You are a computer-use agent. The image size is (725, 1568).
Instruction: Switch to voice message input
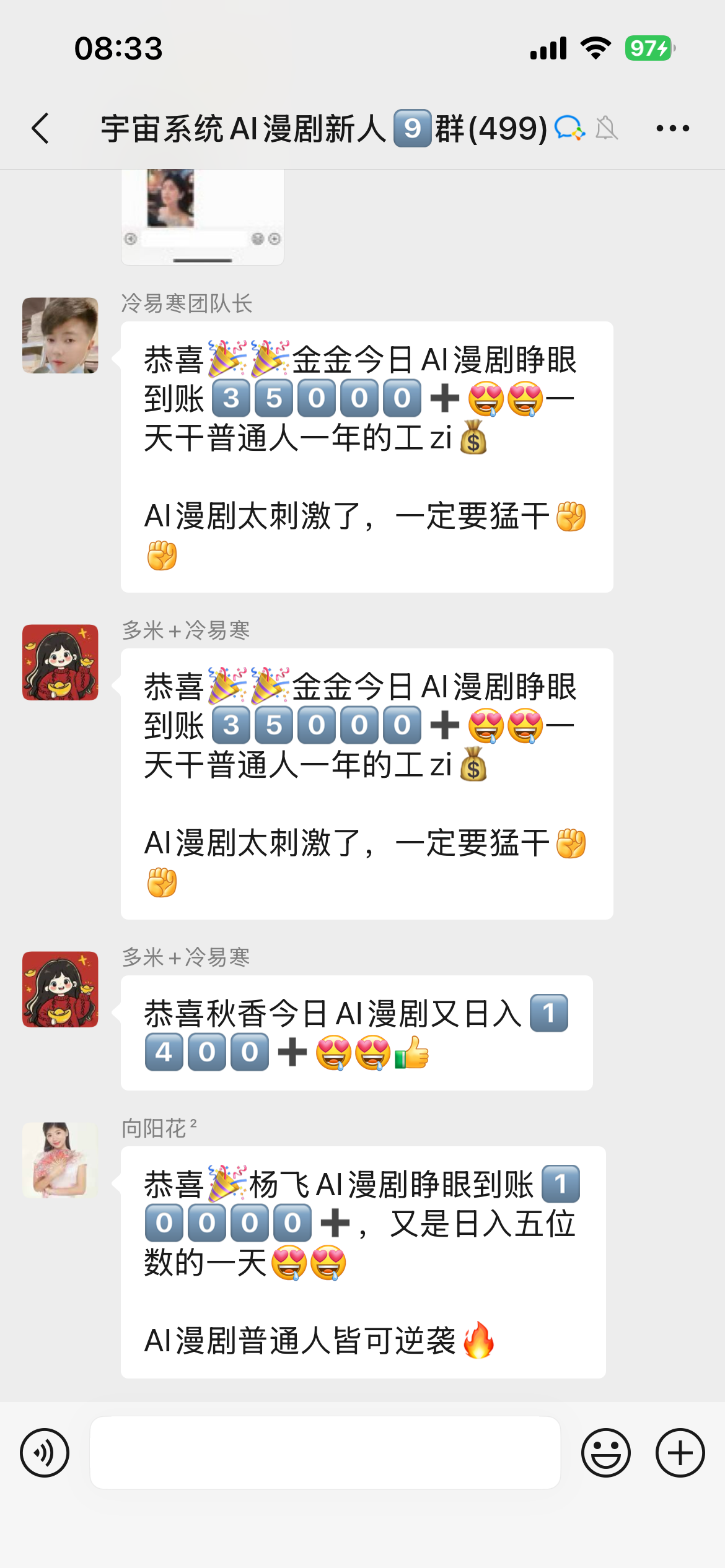[x=45, y=1452]
